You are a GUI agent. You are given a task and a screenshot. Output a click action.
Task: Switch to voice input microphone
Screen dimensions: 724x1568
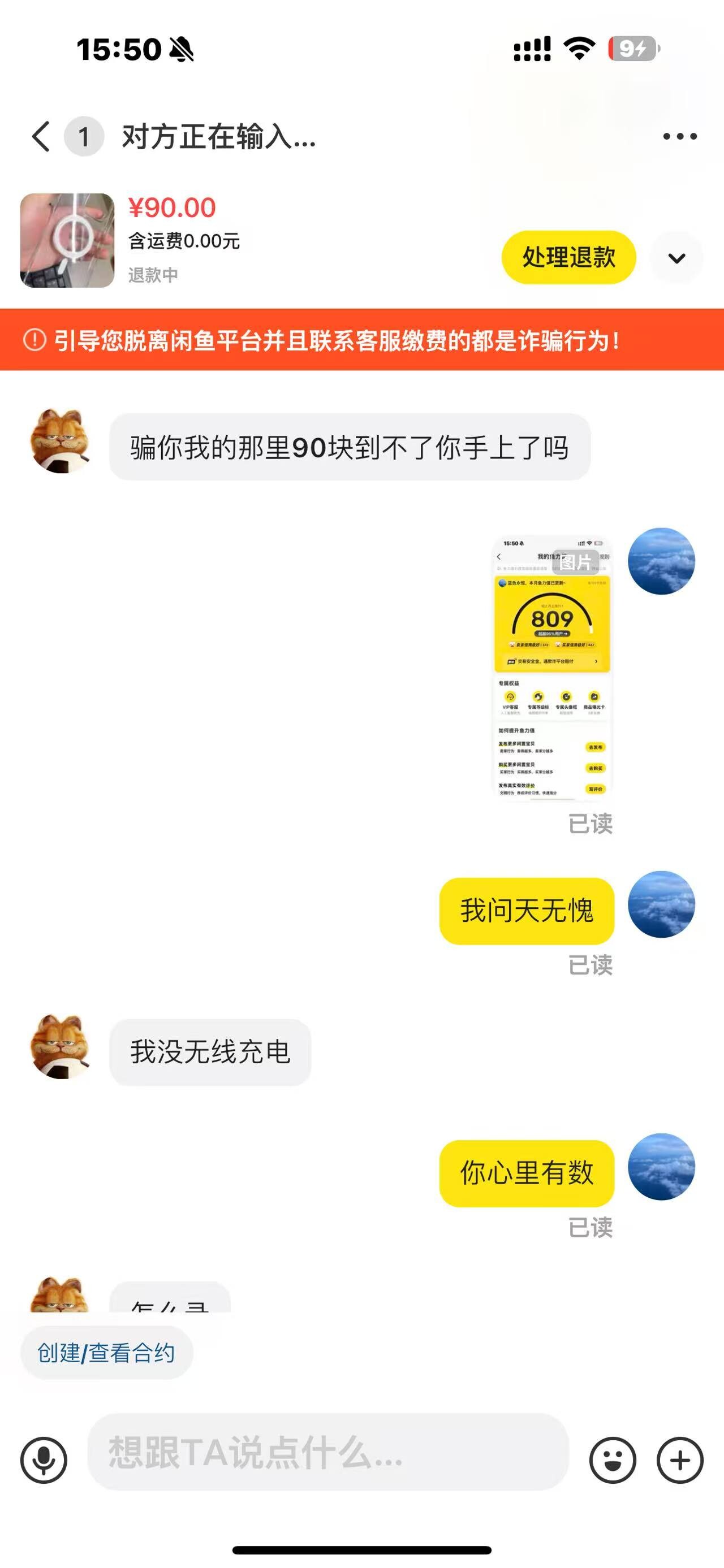coord(44,1460)
